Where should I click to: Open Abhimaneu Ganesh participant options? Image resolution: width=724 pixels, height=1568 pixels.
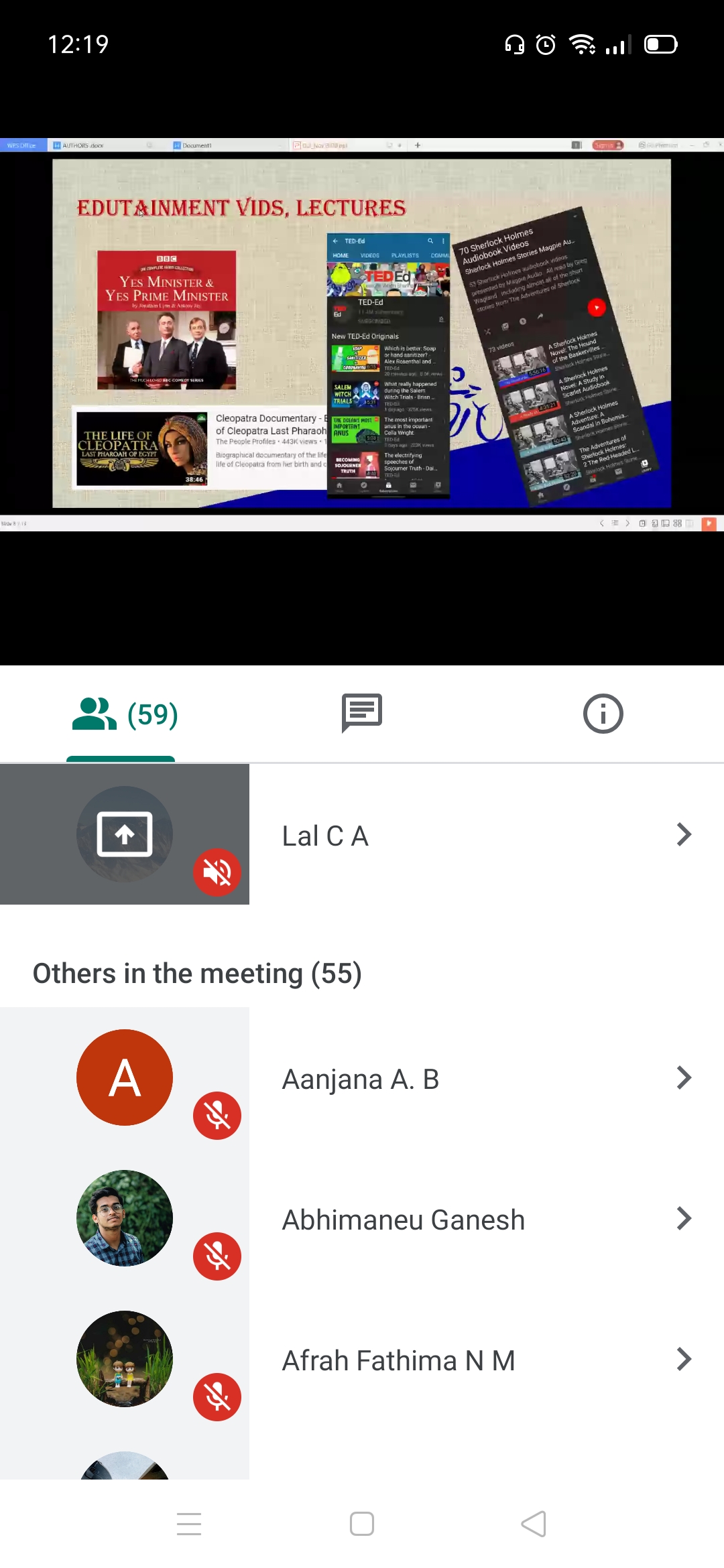point(683,1219)
